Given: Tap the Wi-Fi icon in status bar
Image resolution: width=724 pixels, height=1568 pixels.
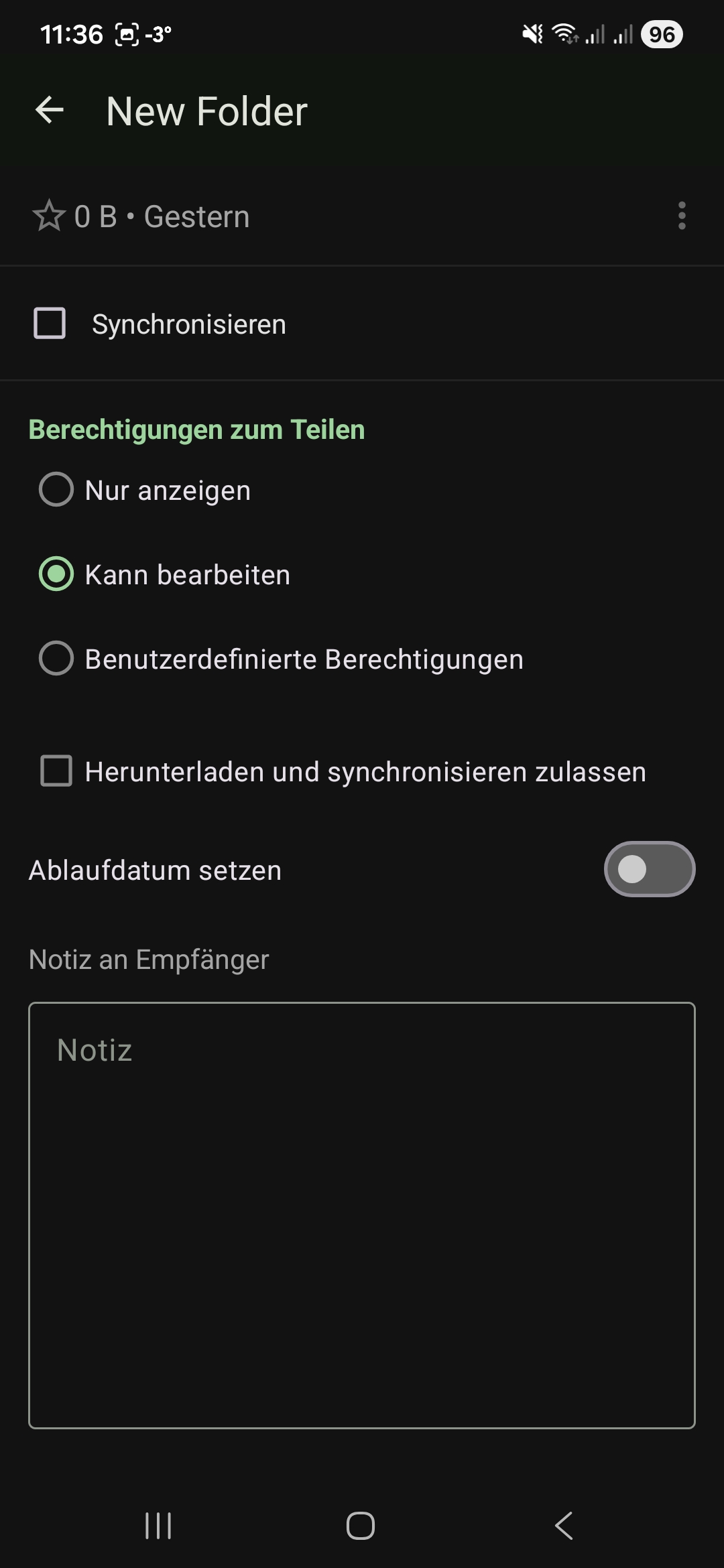Looking at the screenshot, I should pos(564,34).
